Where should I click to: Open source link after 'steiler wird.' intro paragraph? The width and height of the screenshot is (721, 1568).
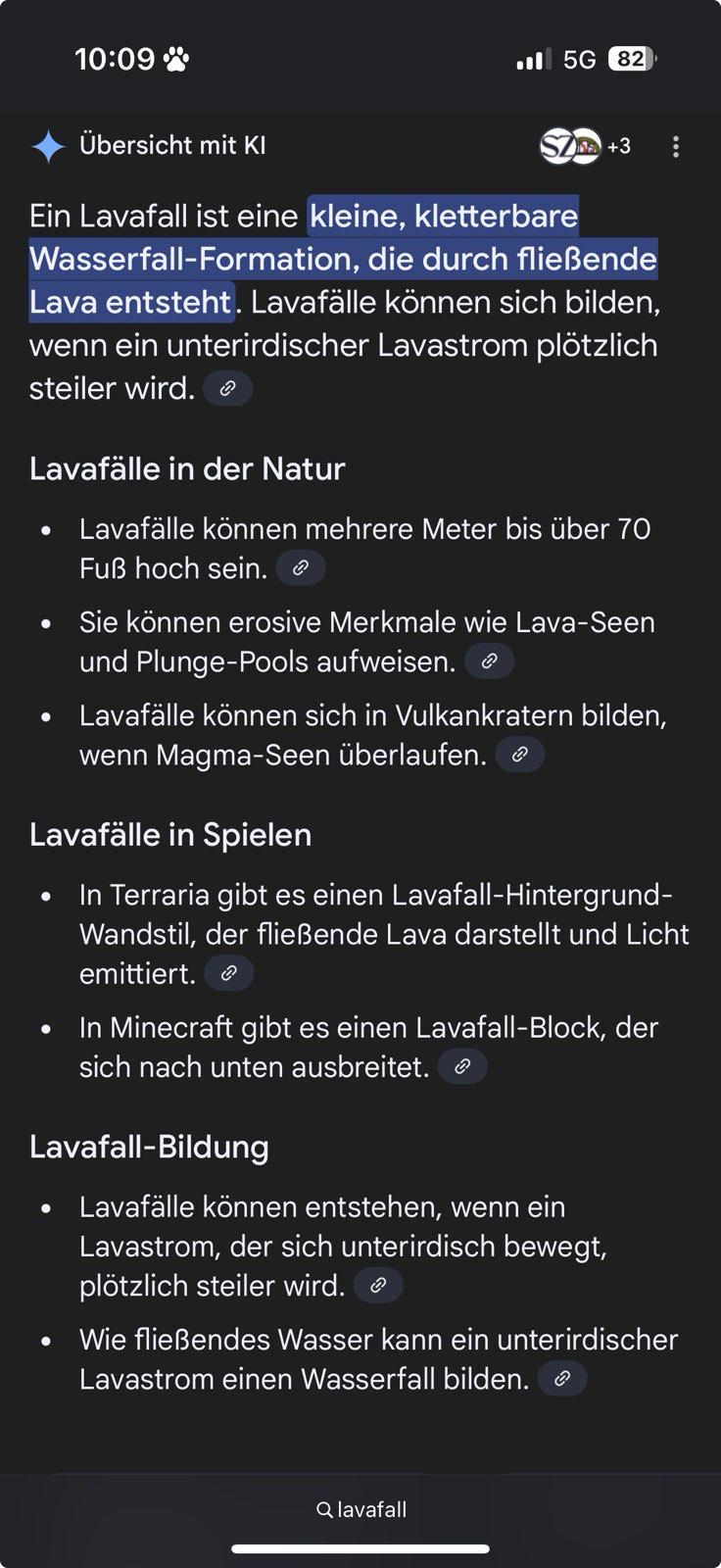click(227, 389)
